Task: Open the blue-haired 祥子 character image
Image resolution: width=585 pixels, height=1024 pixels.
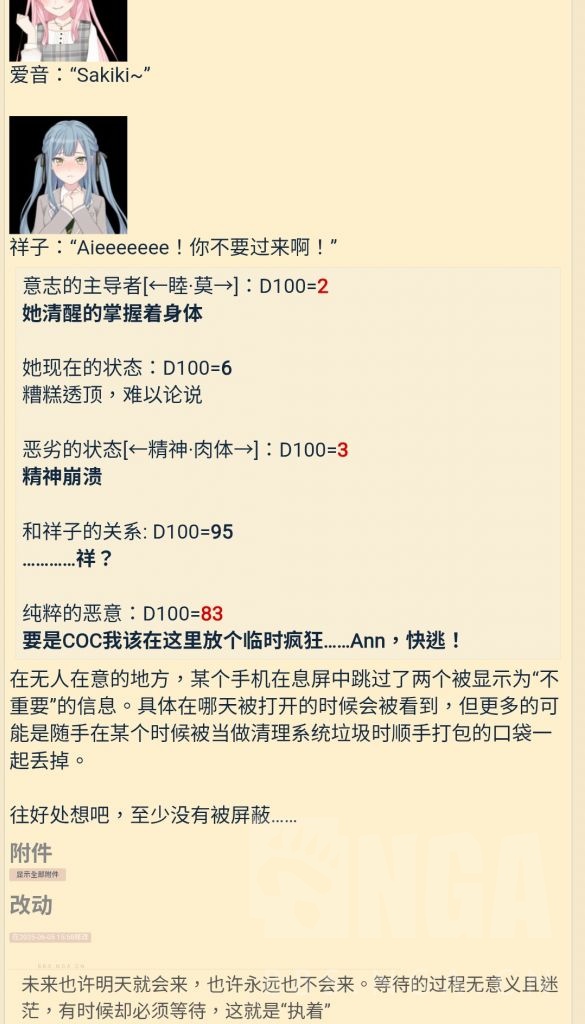Action: (x=68, y=175)
